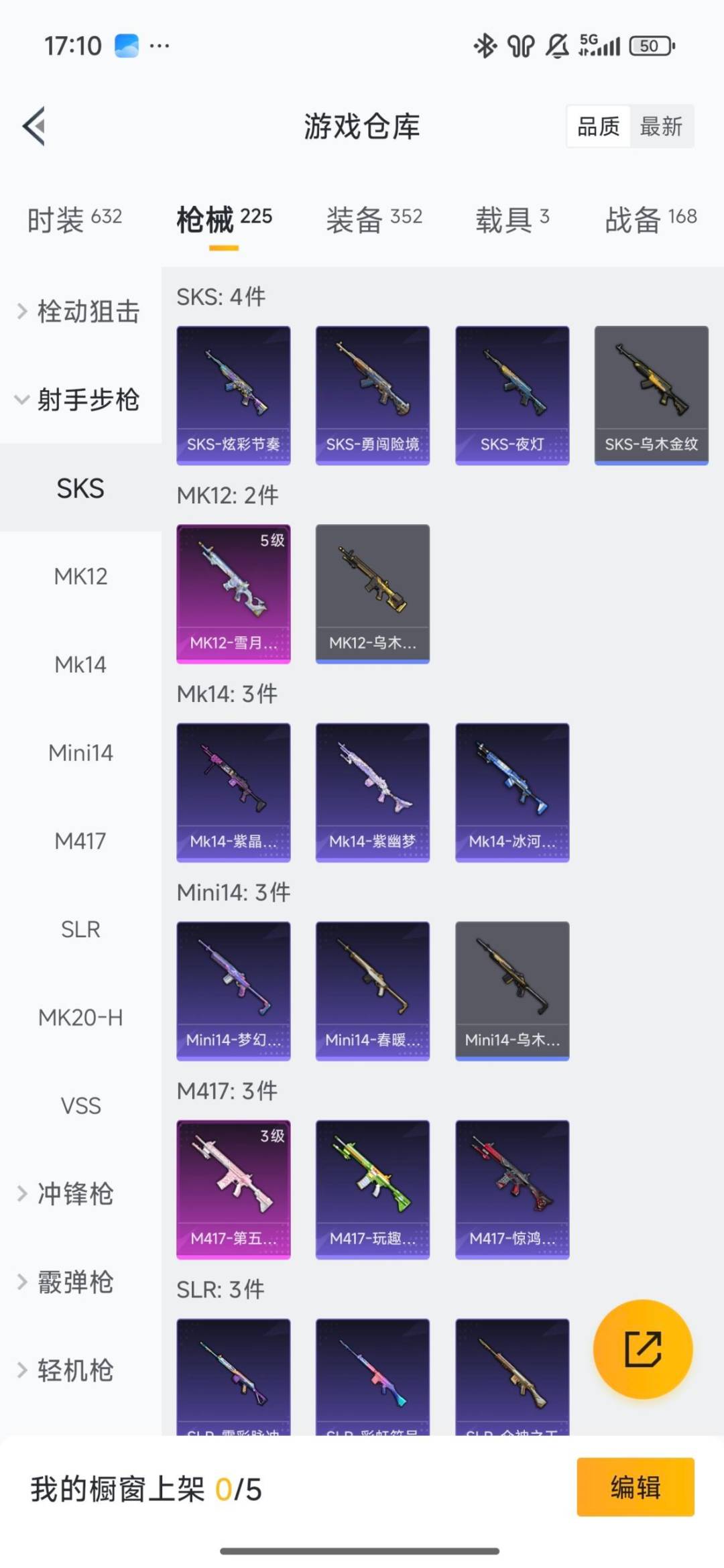View the SKS-炫彩节奏 weapon skin
Screen dimensions: 724x1568
pos(233,394)
